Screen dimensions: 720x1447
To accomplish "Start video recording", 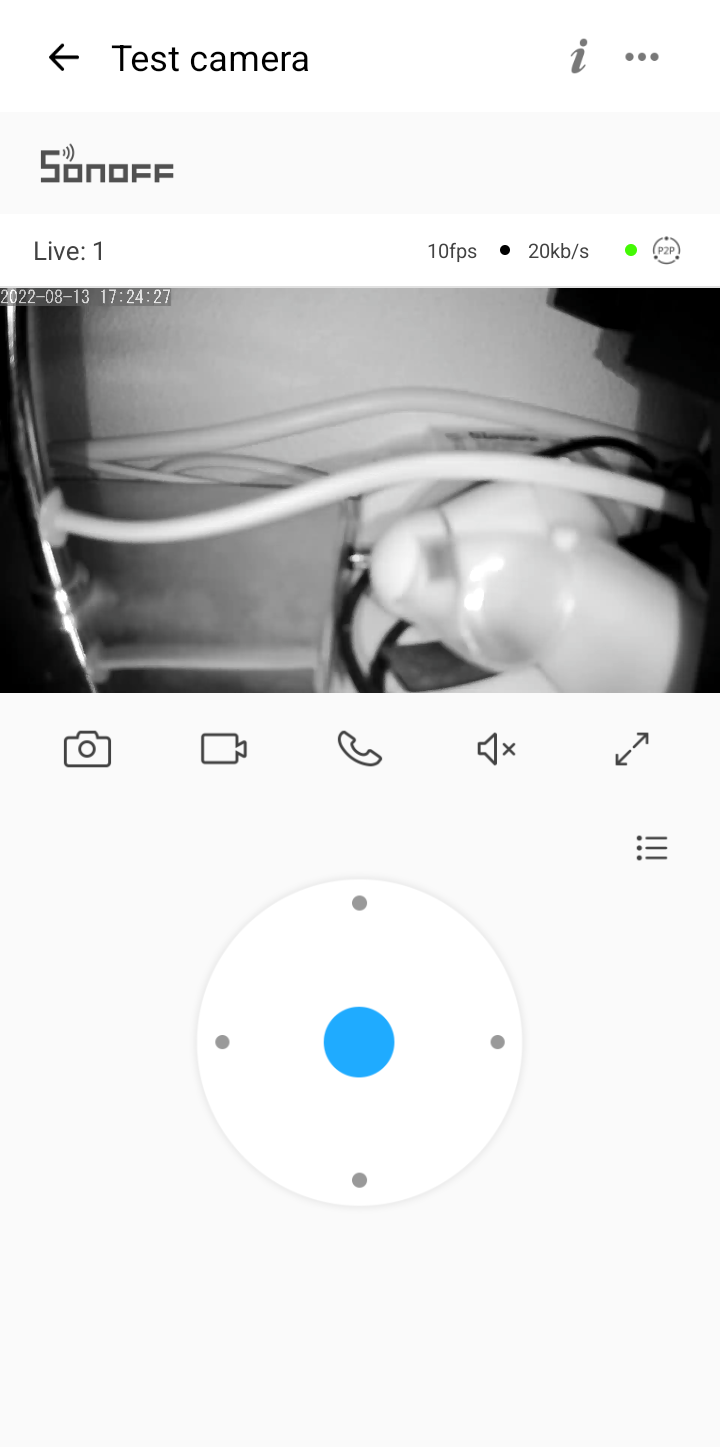I will [x=224, y=749].
